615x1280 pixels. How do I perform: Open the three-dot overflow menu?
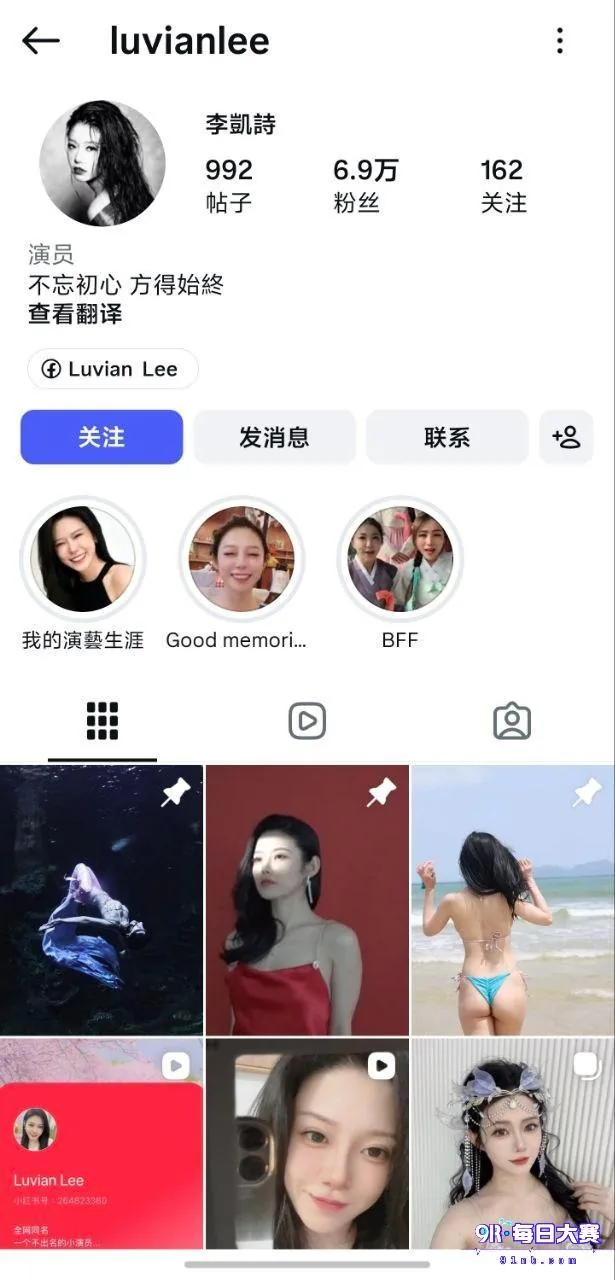(559, 41)
